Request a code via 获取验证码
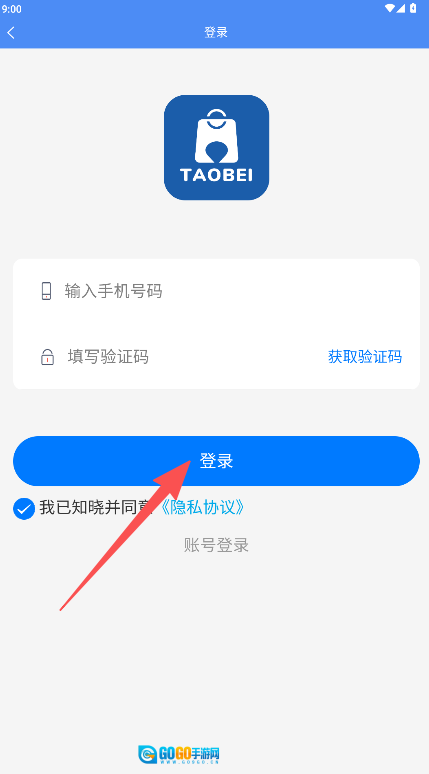Screen dimensions: 429x774 [x=365, y=356]
